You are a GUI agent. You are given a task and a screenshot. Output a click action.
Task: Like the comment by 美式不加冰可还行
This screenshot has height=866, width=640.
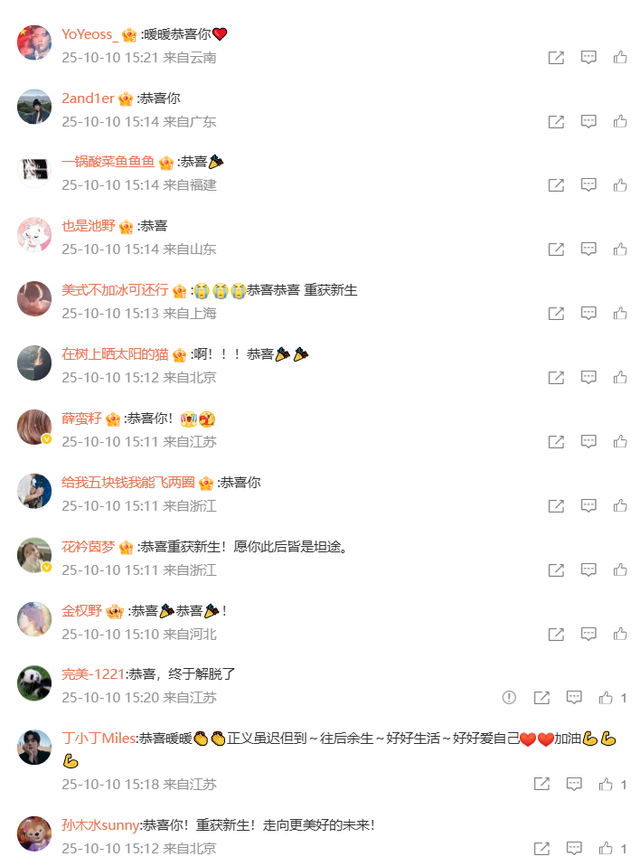[620, 314]
